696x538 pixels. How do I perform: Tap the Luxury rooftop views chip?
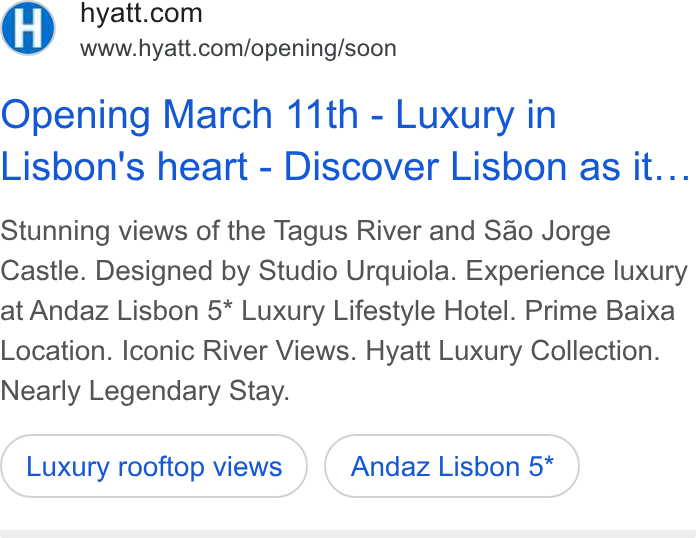(154, 466)
